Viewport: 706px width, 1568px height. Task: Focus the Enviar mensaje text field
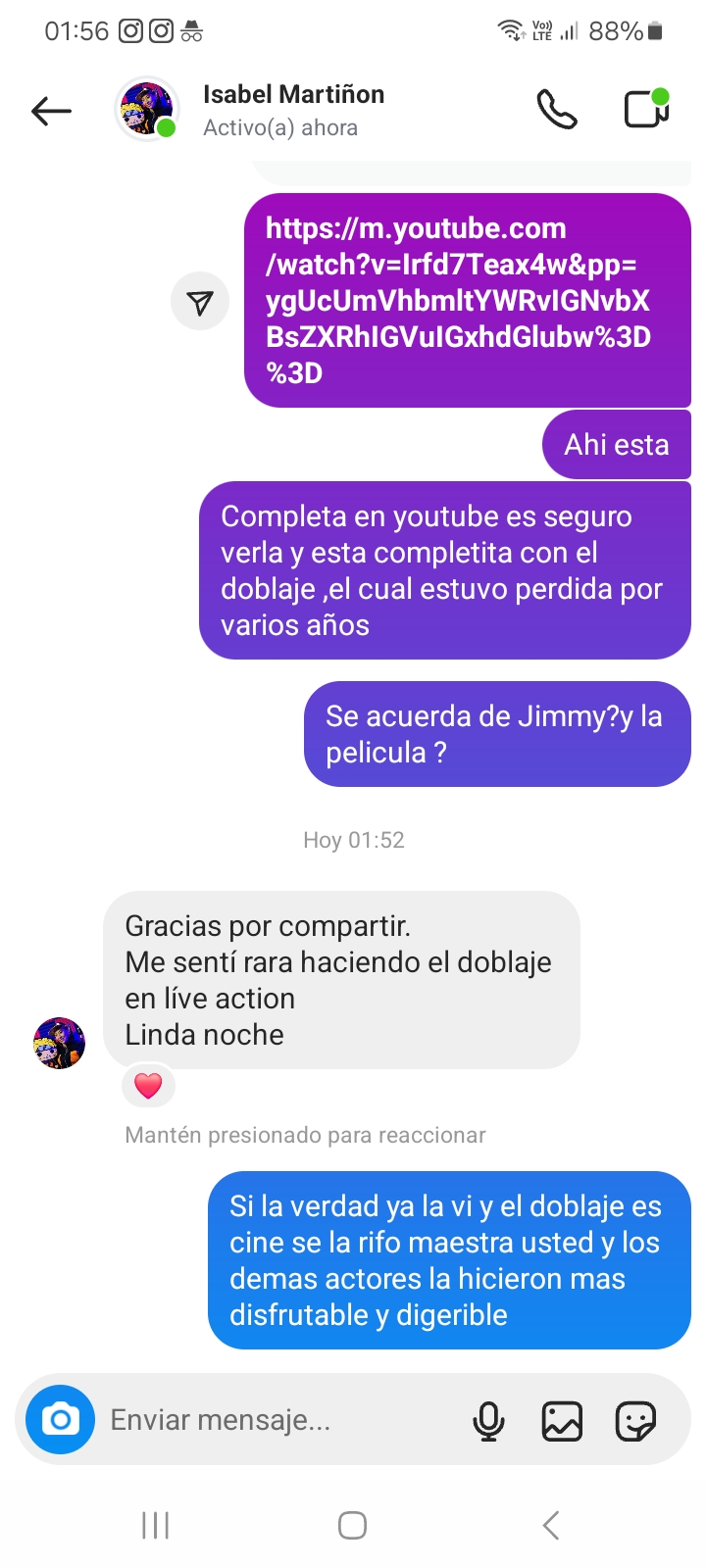tap(275, 1420)
